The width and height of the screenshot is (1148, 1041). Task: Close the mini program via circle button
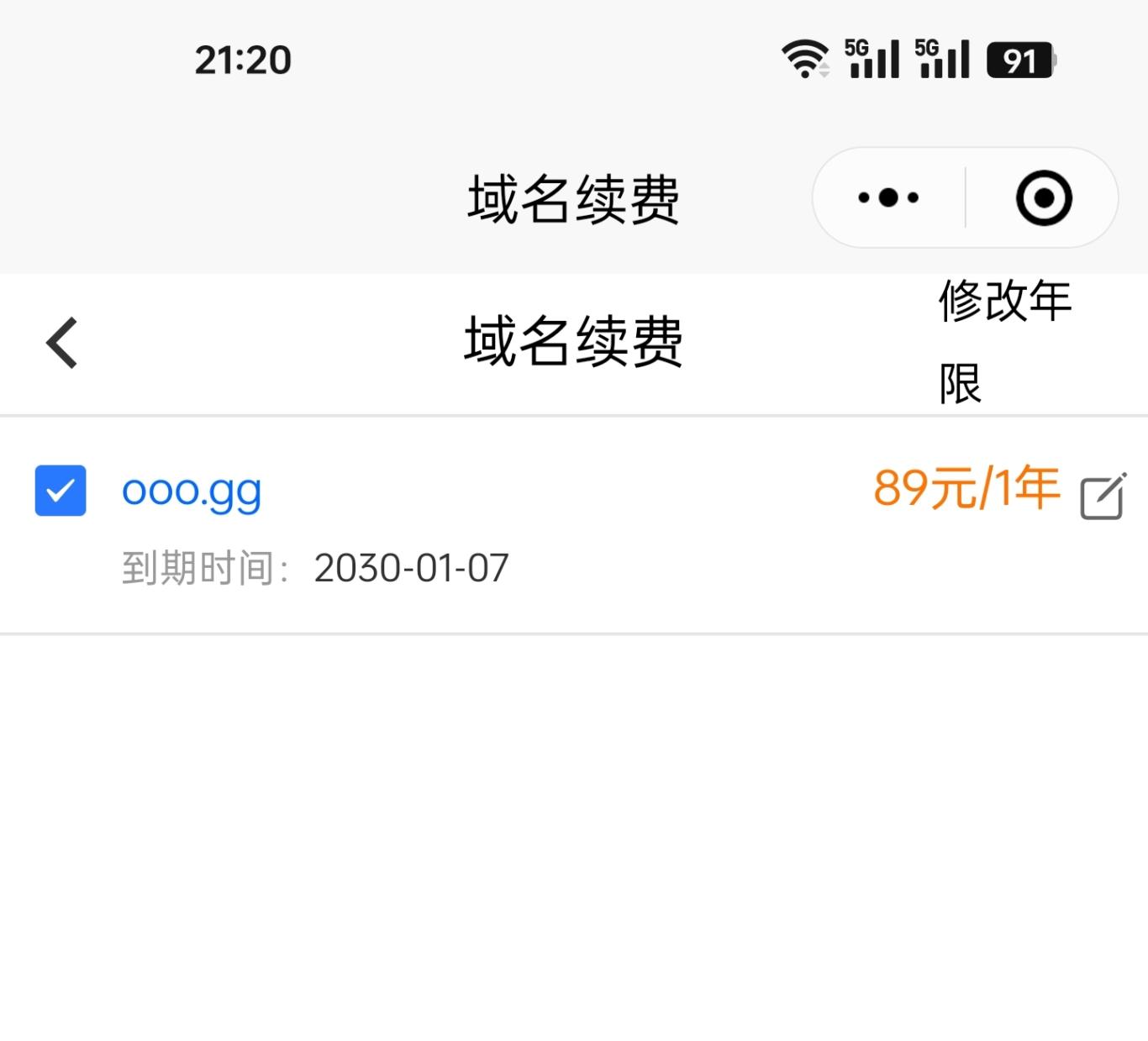tap(1043, 198)
